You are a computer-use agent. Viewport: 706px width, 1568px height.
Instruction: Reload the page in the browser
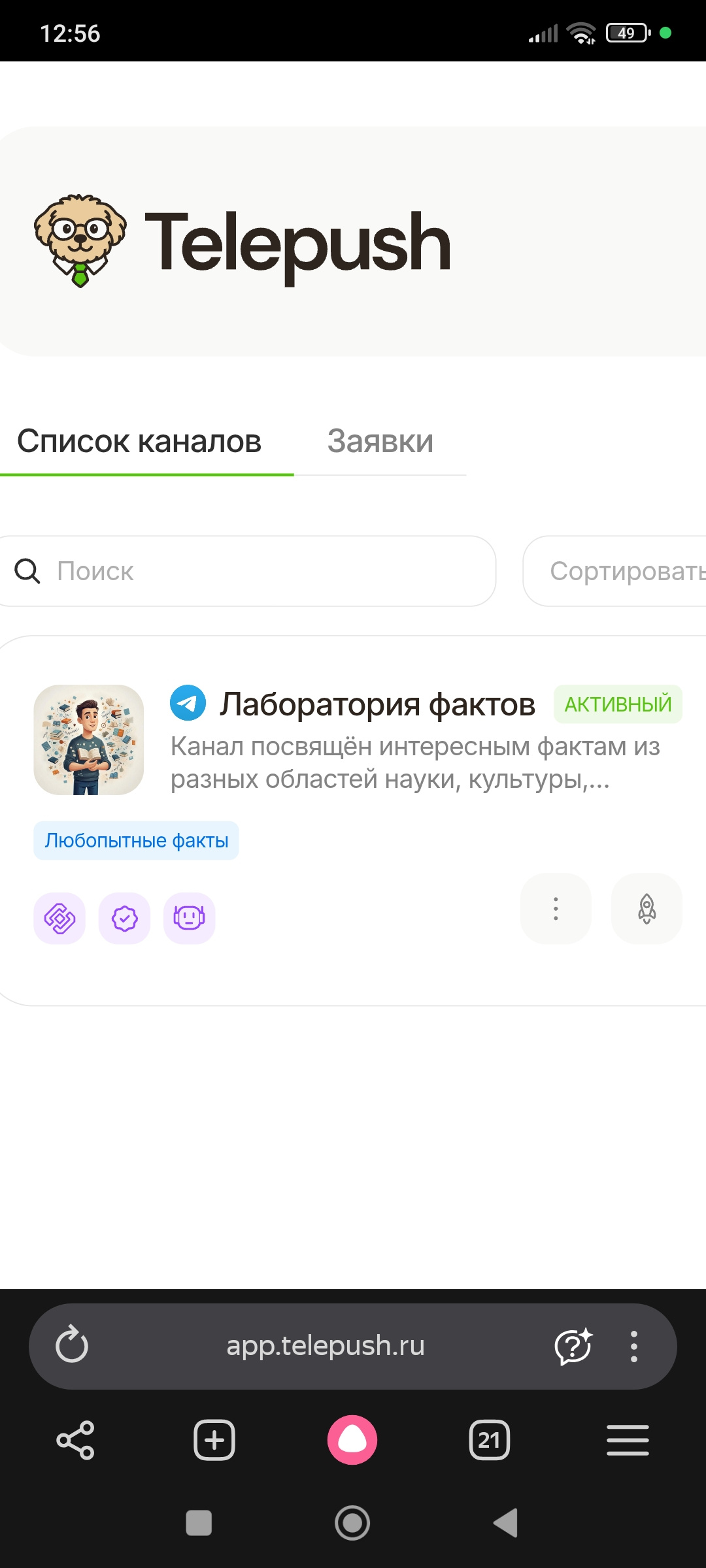point(72,1345)
